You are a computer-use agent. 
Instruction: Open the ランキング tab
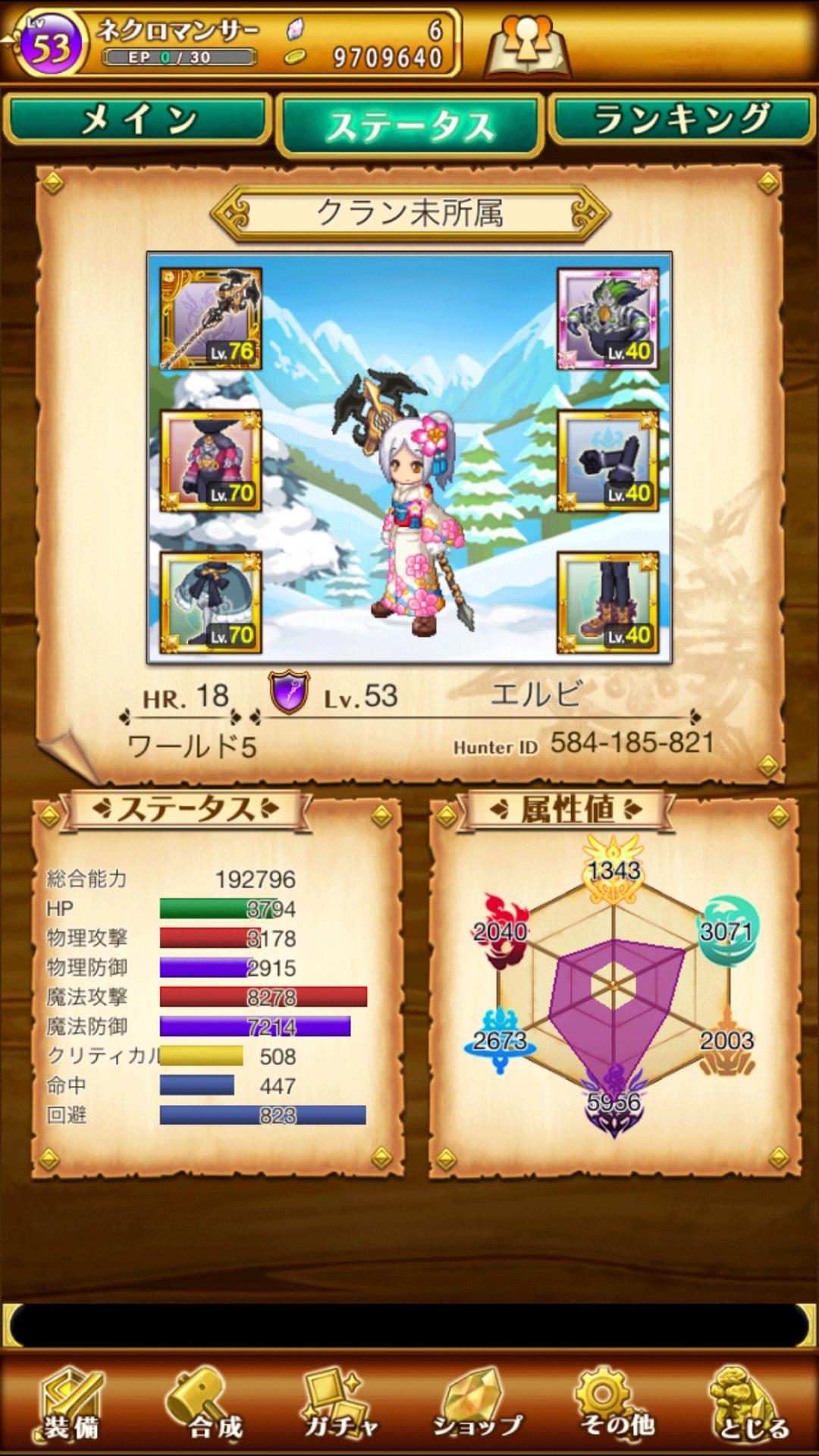click(681, 119)
